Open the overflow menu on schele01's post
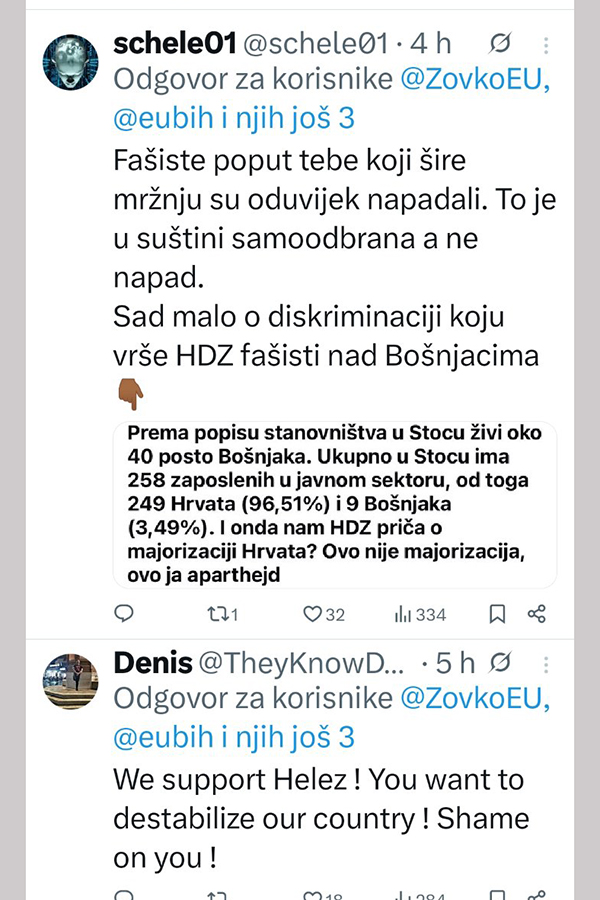Viewport: 600px width, 900px height. [x=546, y=43]
